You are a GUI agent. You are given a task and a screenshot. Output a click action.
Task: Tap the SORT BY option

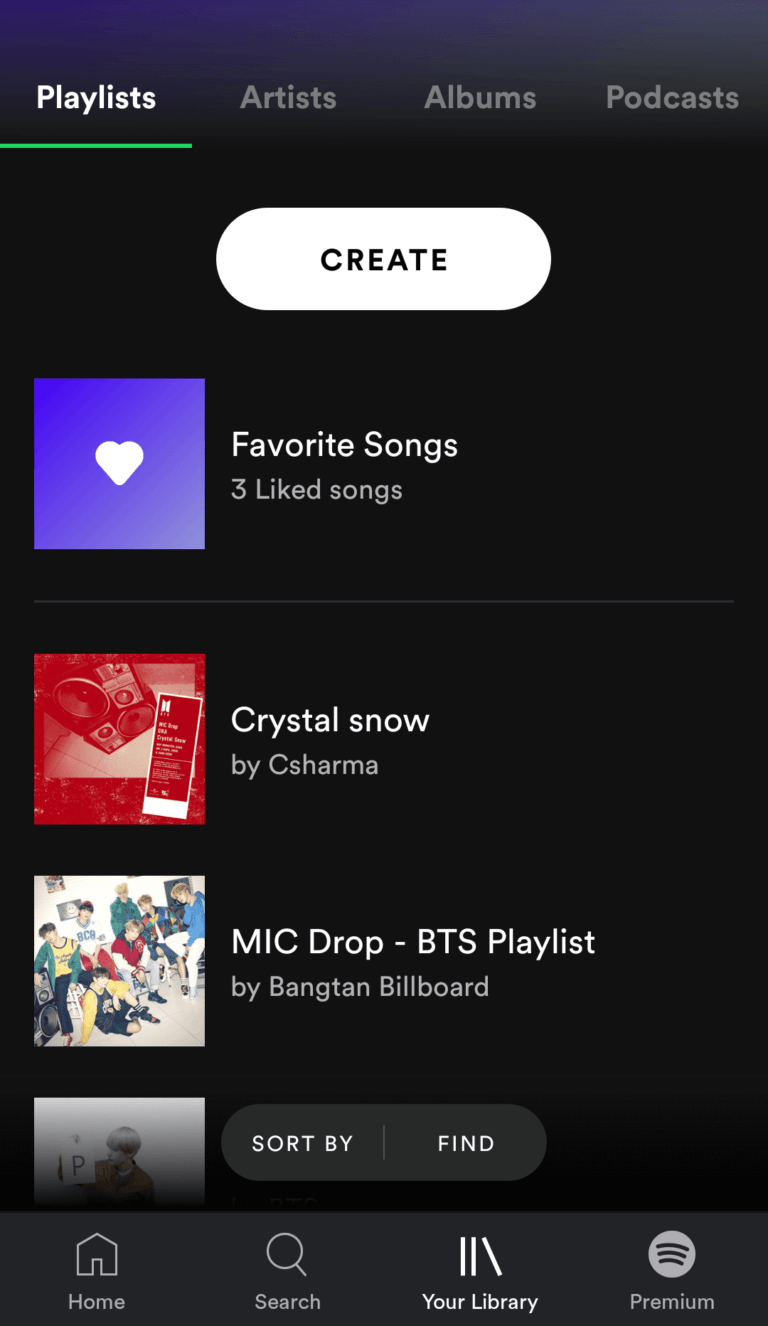click(x=302, y=1143)
